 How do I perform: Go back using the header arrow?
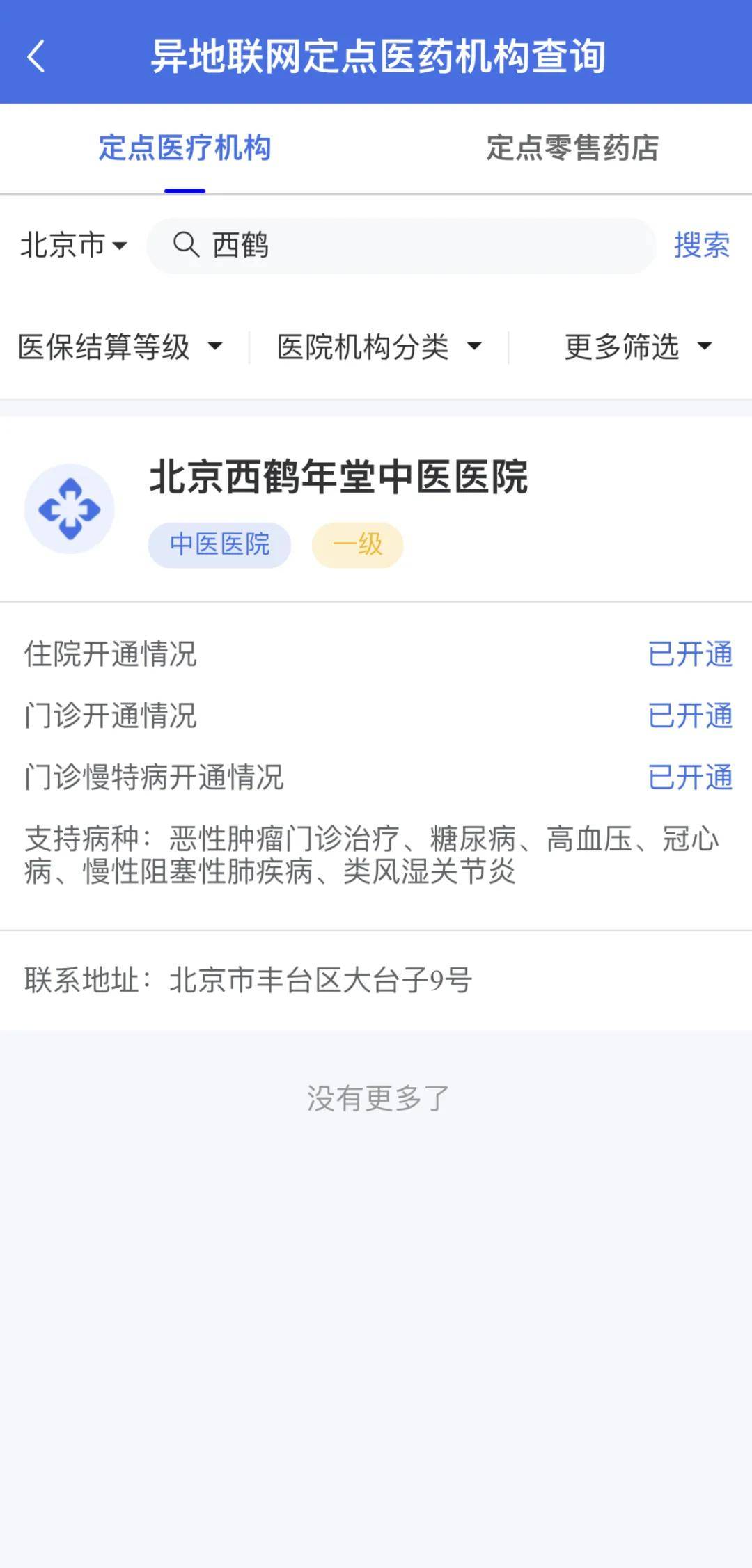[36, 56]
